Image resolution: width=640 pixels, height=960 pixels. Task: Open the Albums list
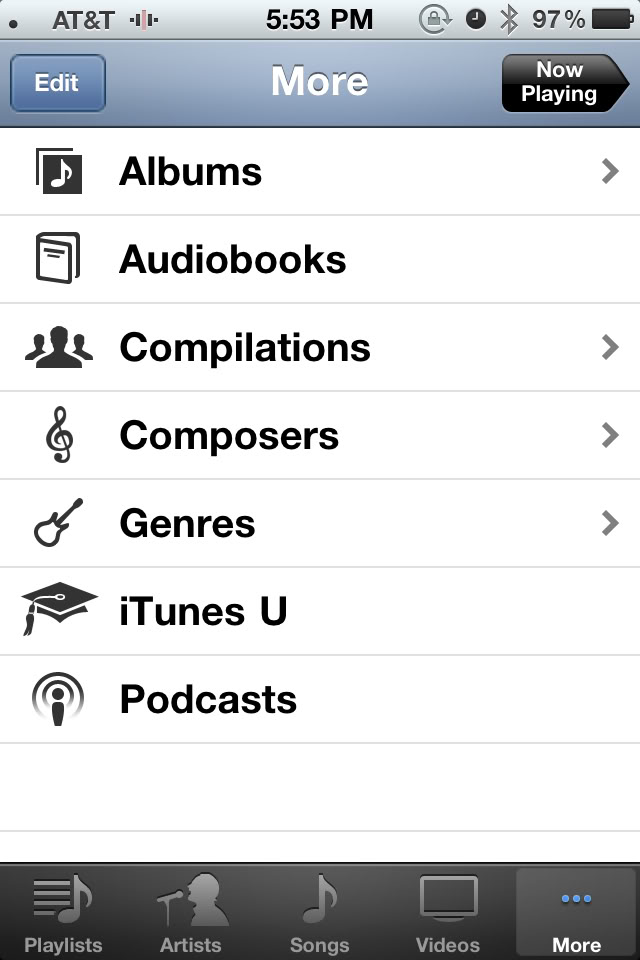(320, 172)
